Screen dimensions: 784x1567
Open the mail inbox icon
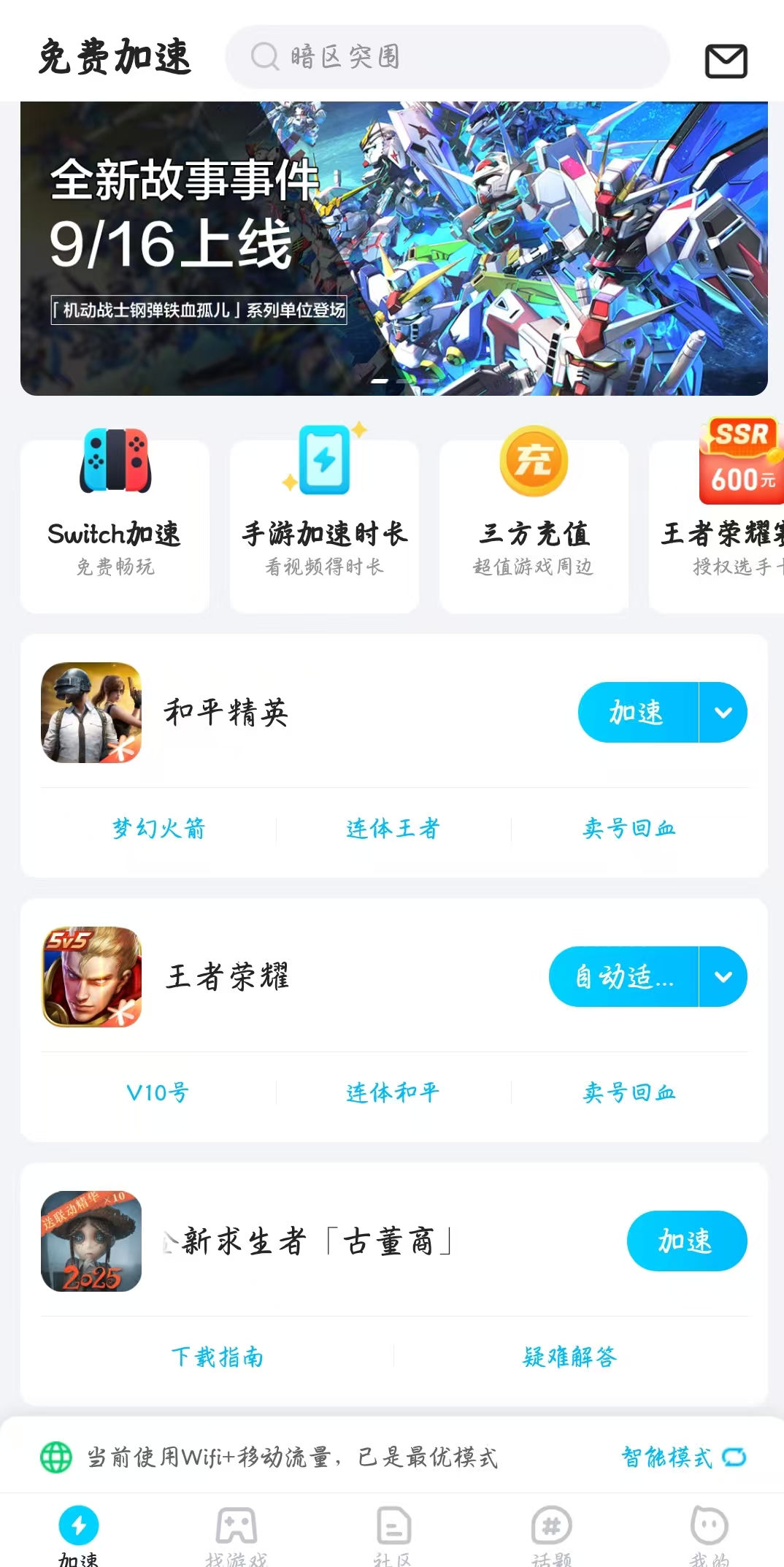726,61
